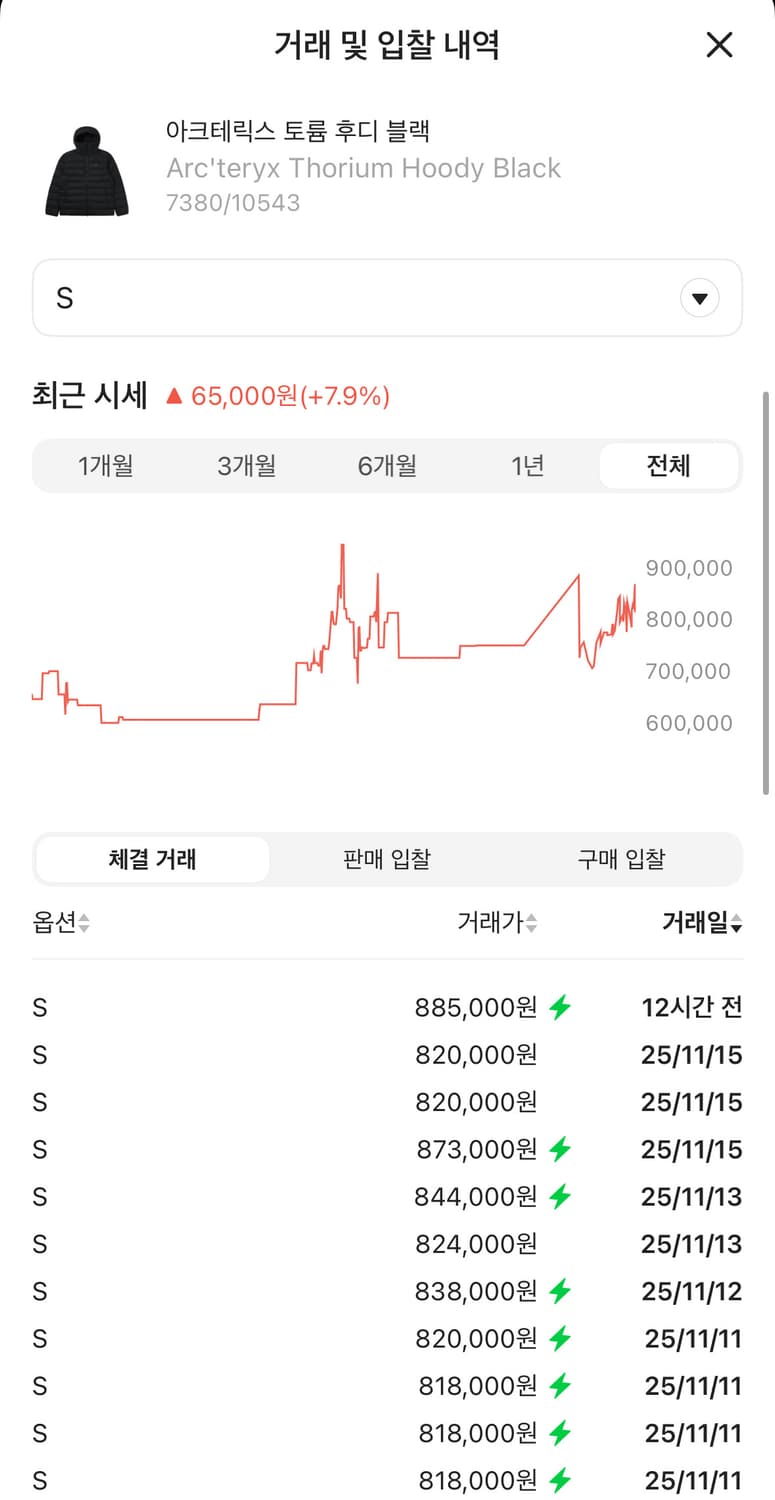Click the Arc'teryx Thorium Hoody Black product name
Image resolution: width=775 pixels, height=1500 pixels.
(x=362, y=168)
